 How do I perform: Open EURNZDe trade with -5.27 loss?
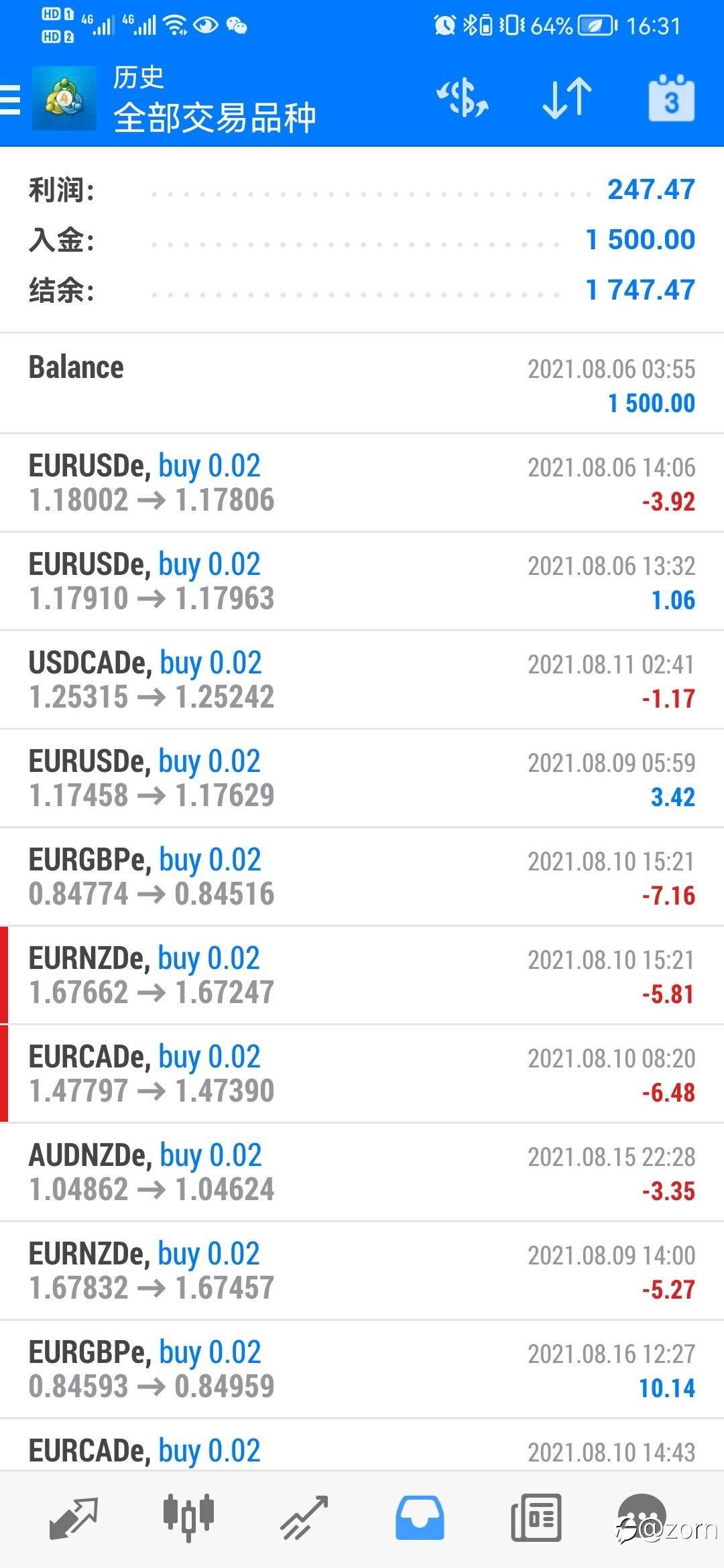[362, 1271]
